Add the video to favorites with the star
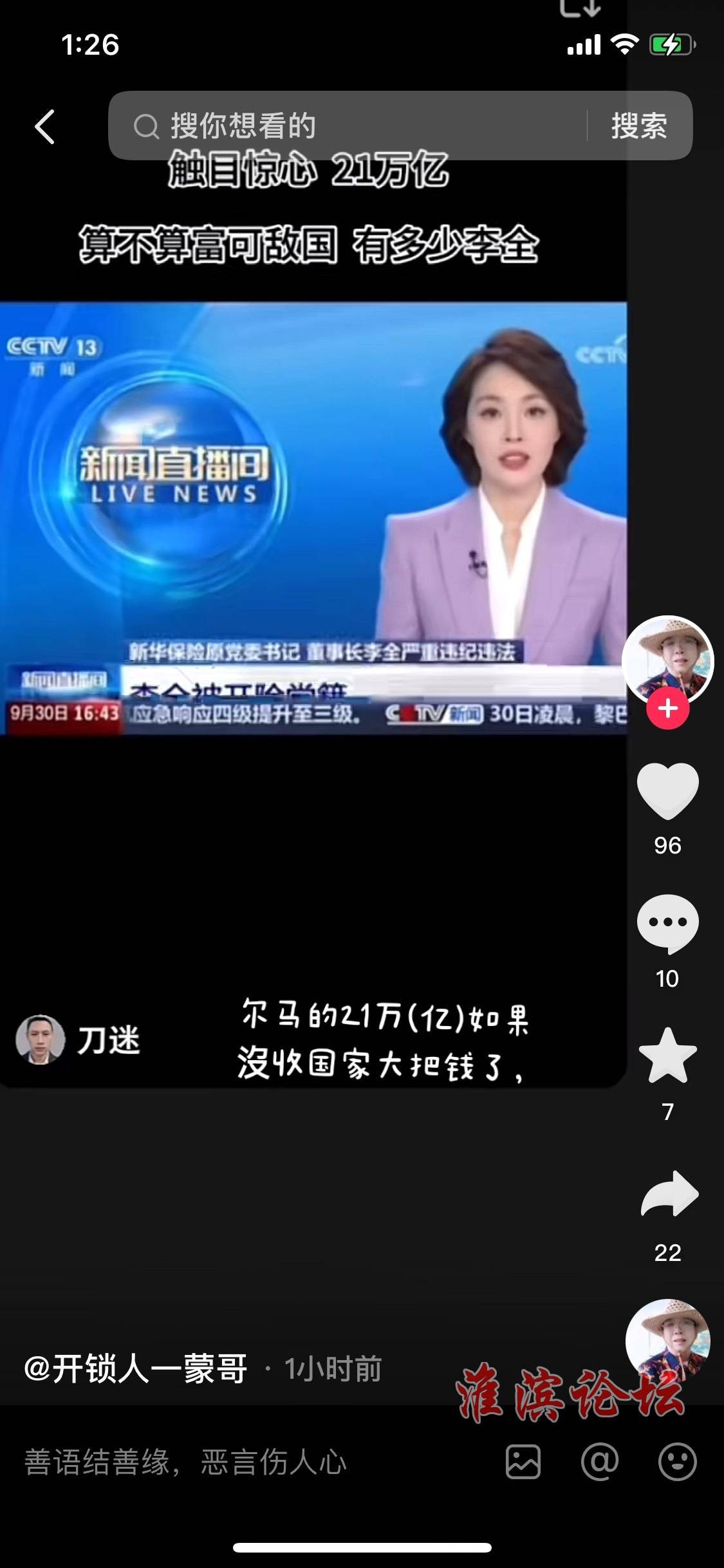Viewport: 724px width, 1568px height. click(x=668, y=1057)
